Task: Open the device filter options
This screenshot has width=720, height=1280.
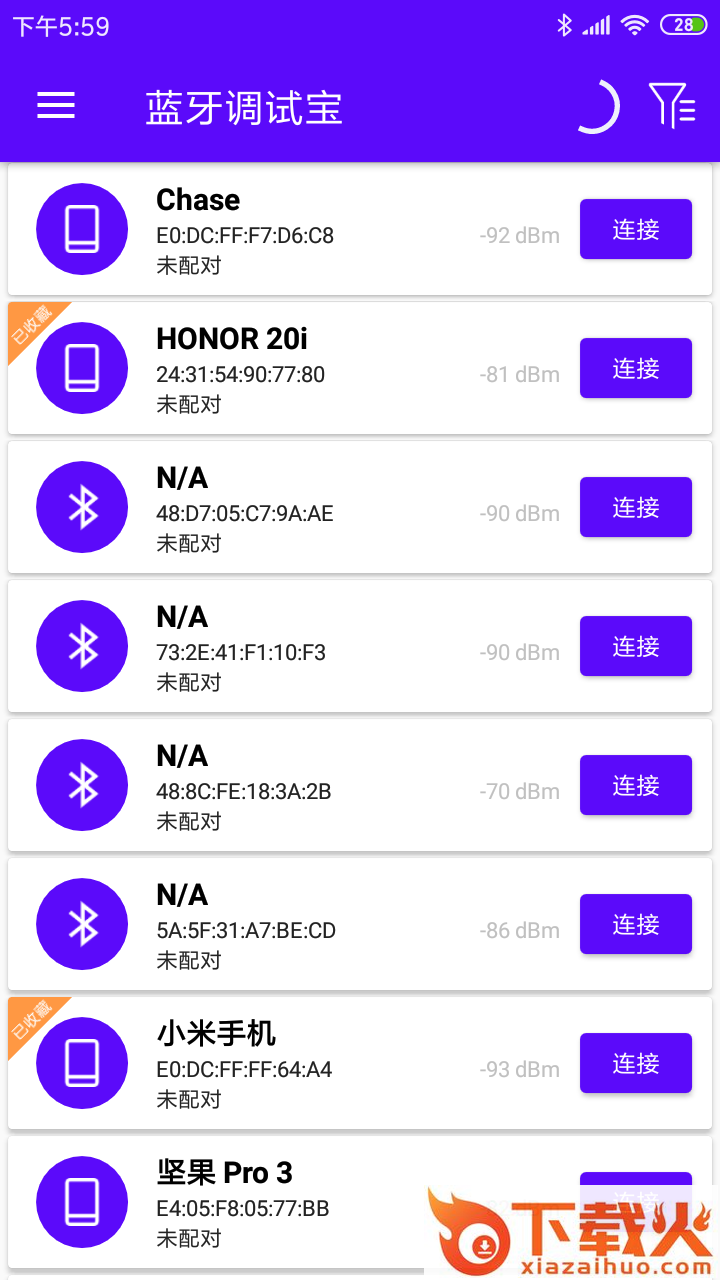Action: tap(672, 106)
